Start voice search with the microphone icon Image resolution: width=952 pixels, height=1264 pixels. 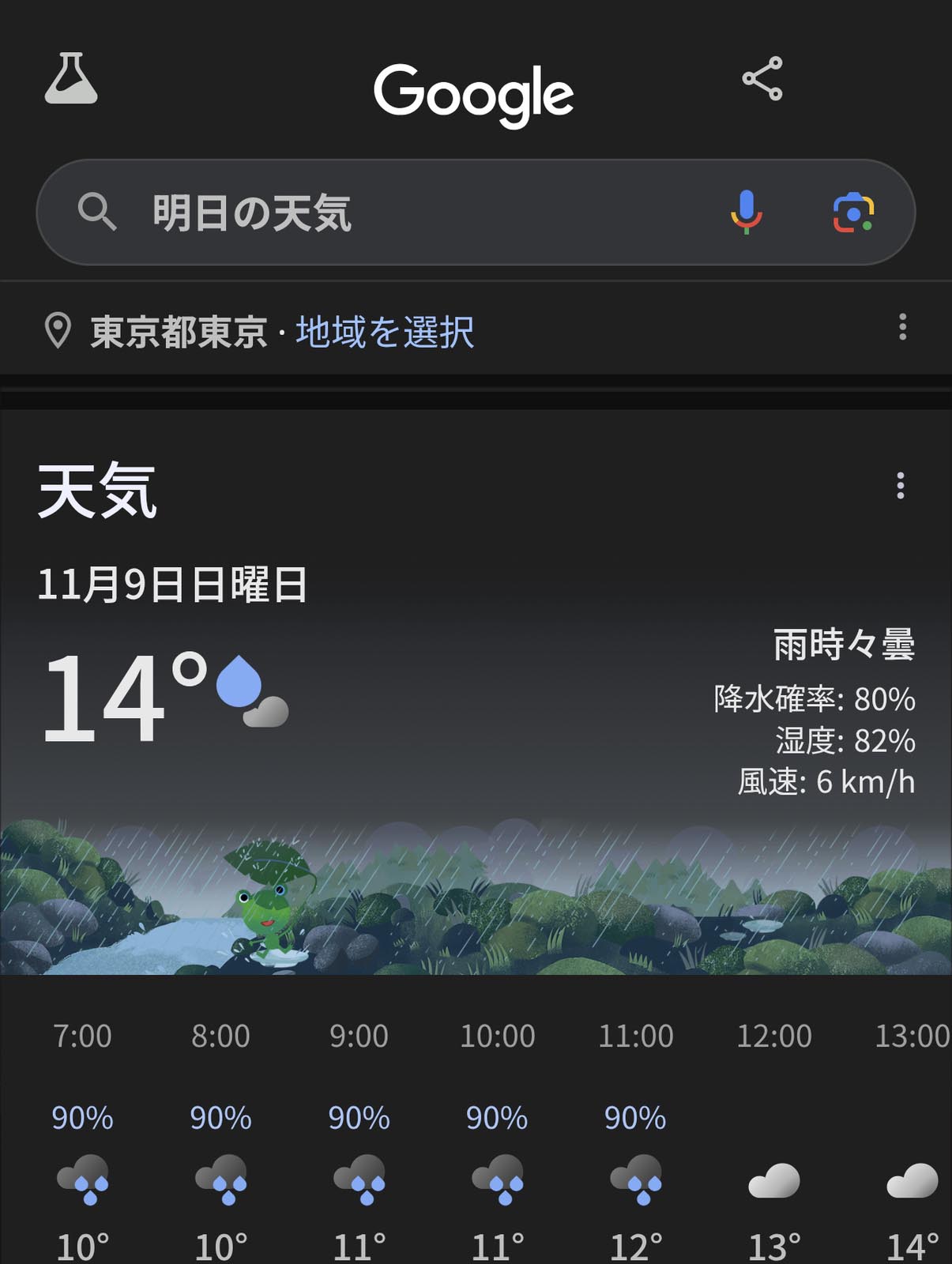pyautogui.click(x=745, y=212)
